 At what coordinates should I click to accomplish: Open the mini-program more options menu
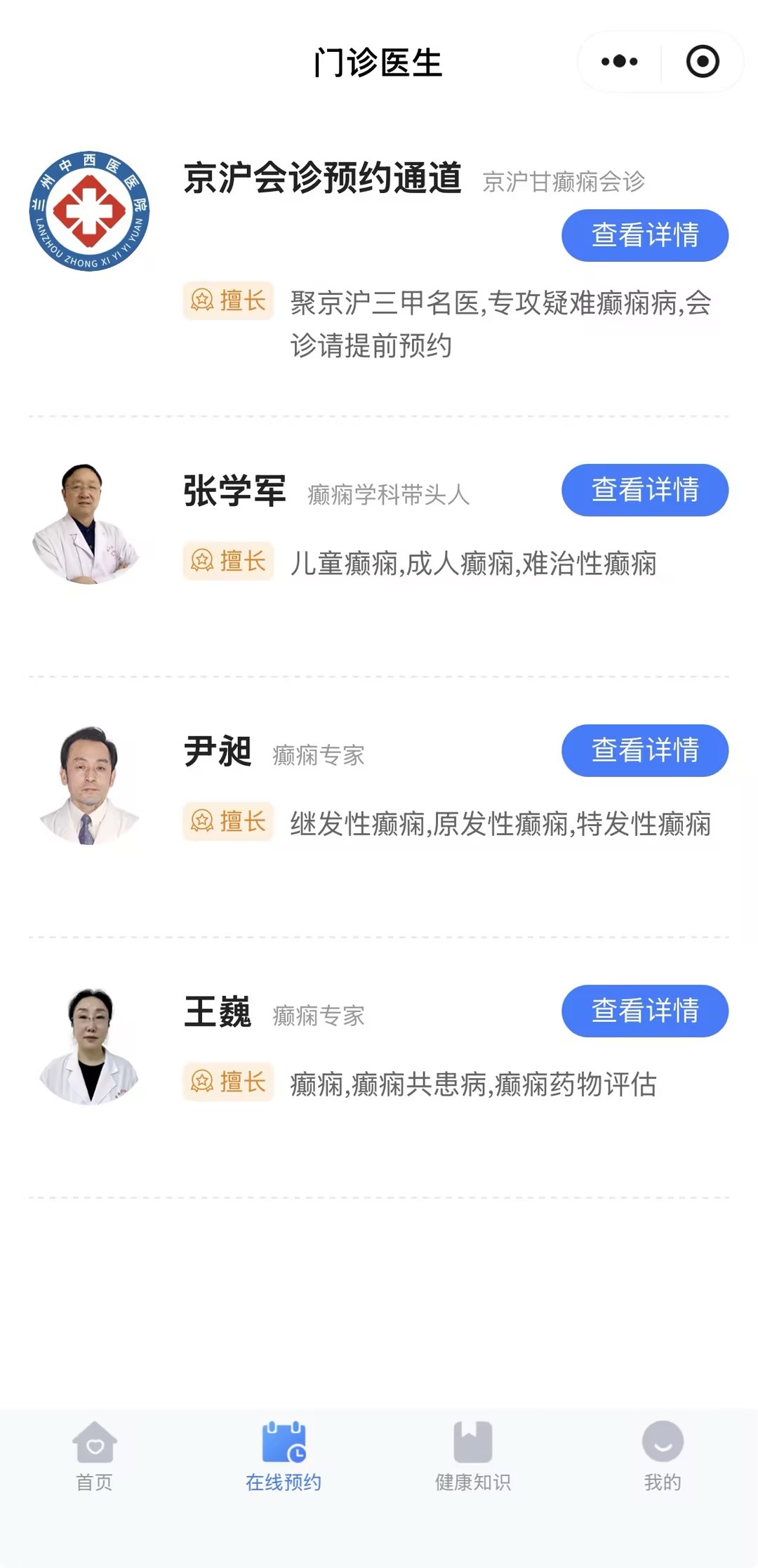tap(620, 62)
